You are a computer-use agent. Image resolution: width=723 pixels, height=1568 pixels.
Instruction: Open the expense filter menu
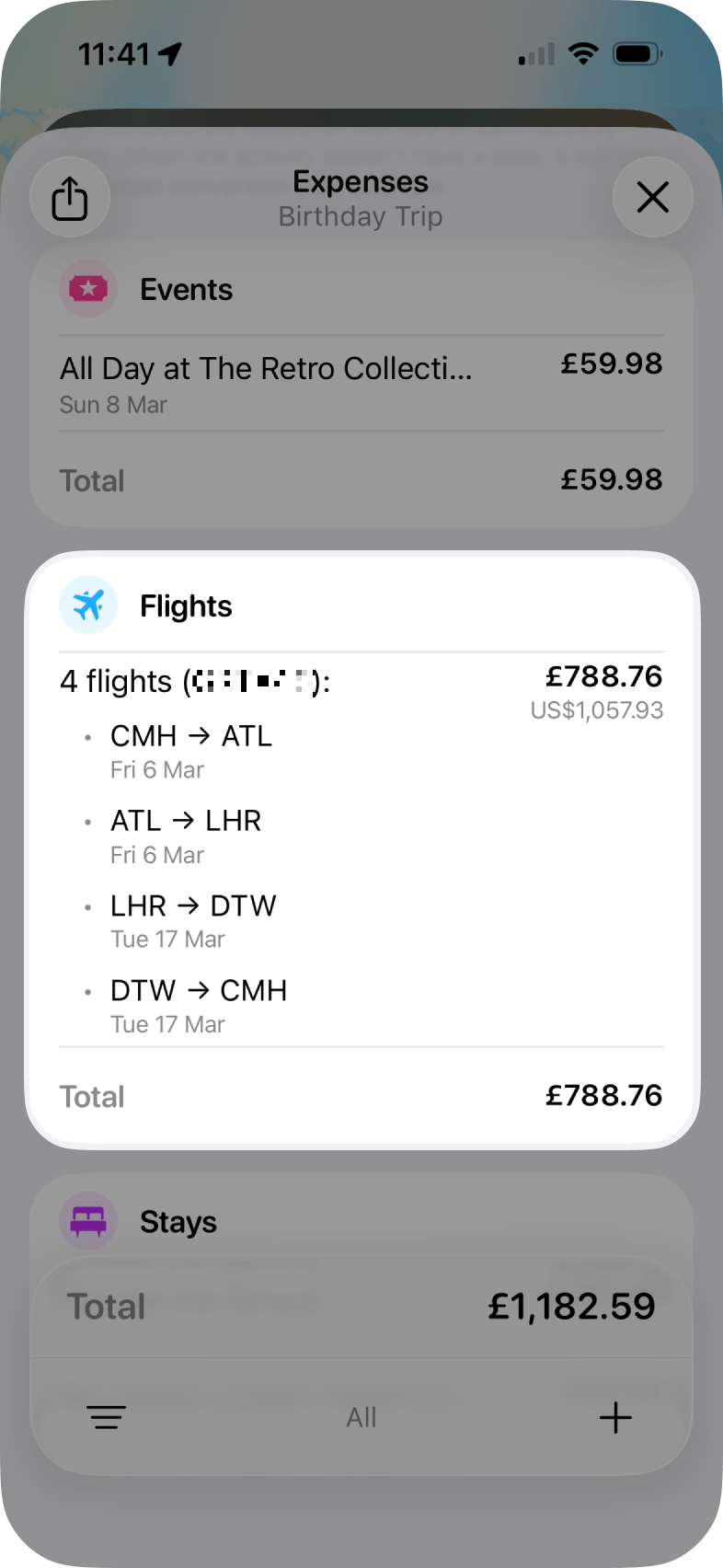point(107,1417)
